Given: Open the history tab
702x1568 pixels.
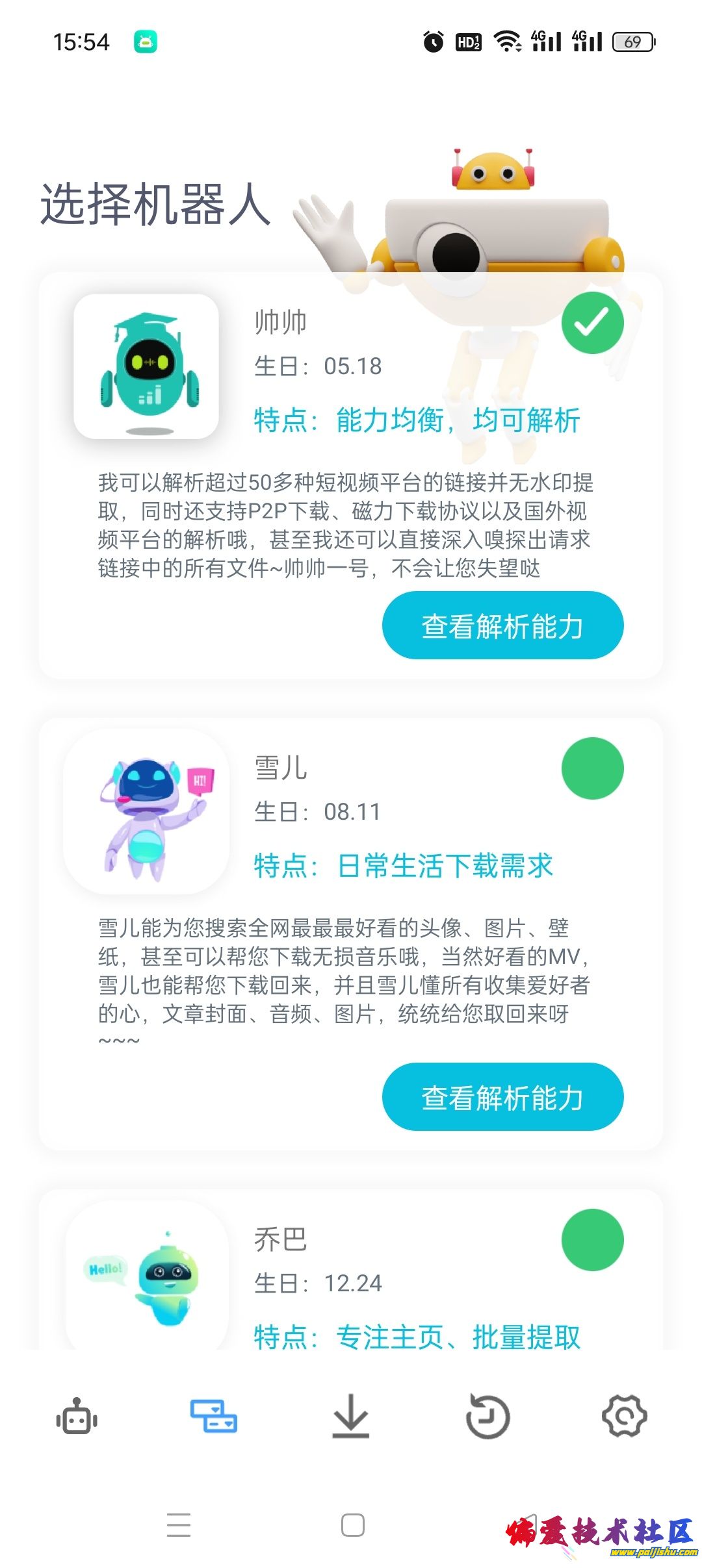Looking at the screenshot, I should click(x=487, y=1416).
